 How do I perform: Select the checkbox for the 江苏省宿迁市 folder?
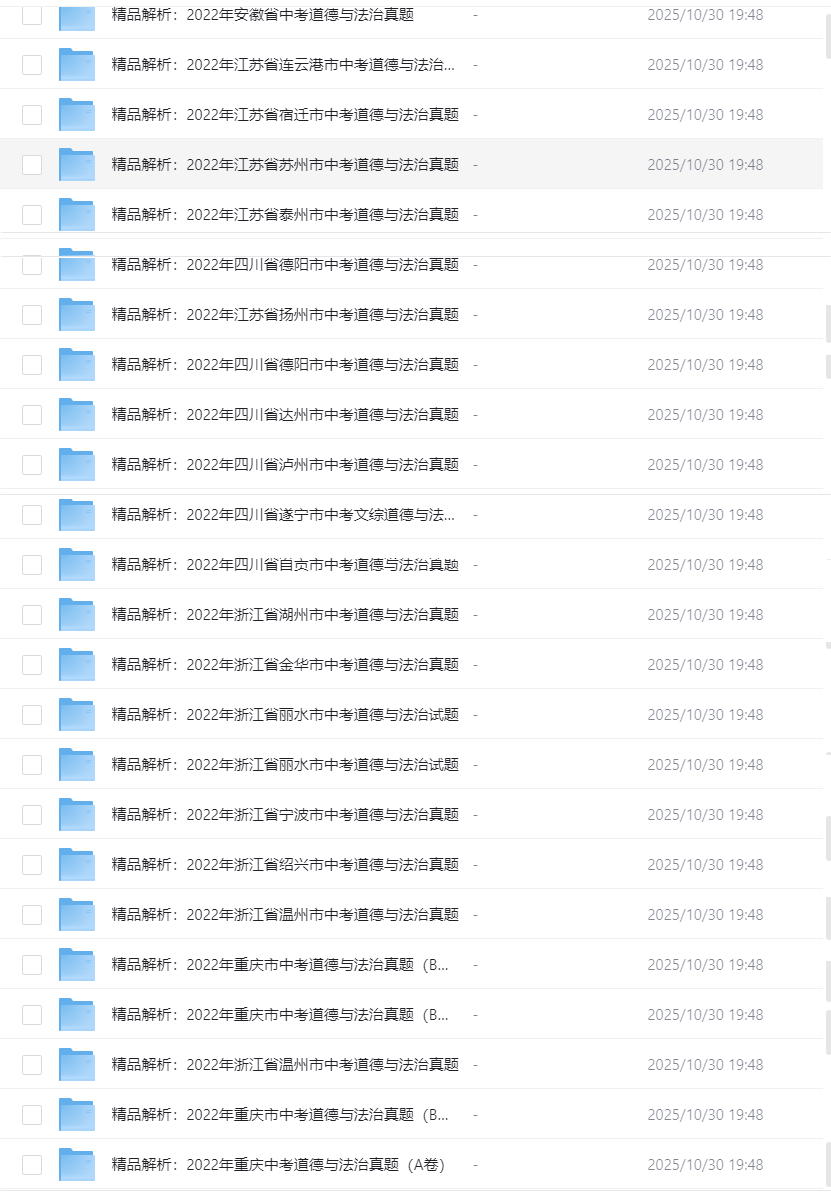(32, 115)
